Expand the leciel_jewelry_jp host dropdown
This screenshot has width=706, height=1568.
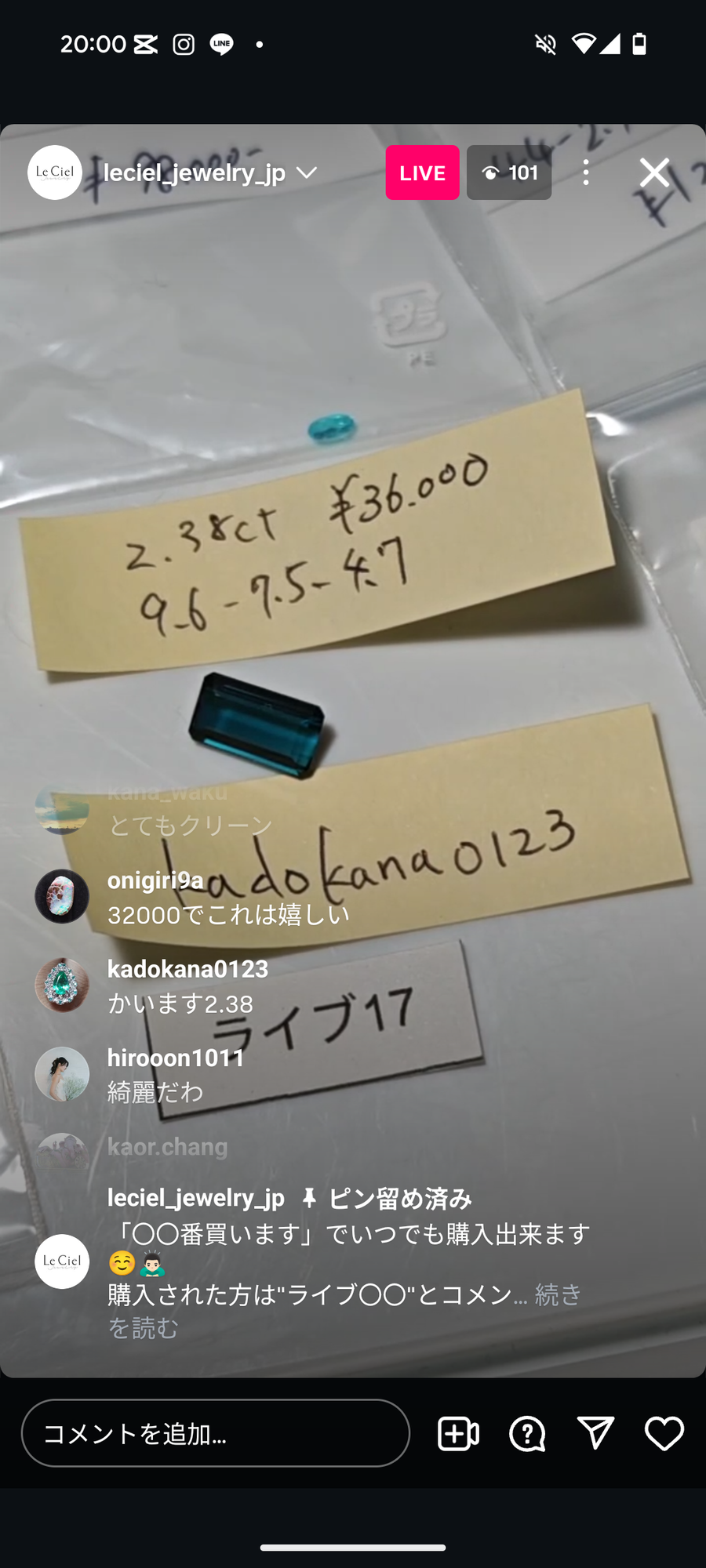[x=307, y=172]
